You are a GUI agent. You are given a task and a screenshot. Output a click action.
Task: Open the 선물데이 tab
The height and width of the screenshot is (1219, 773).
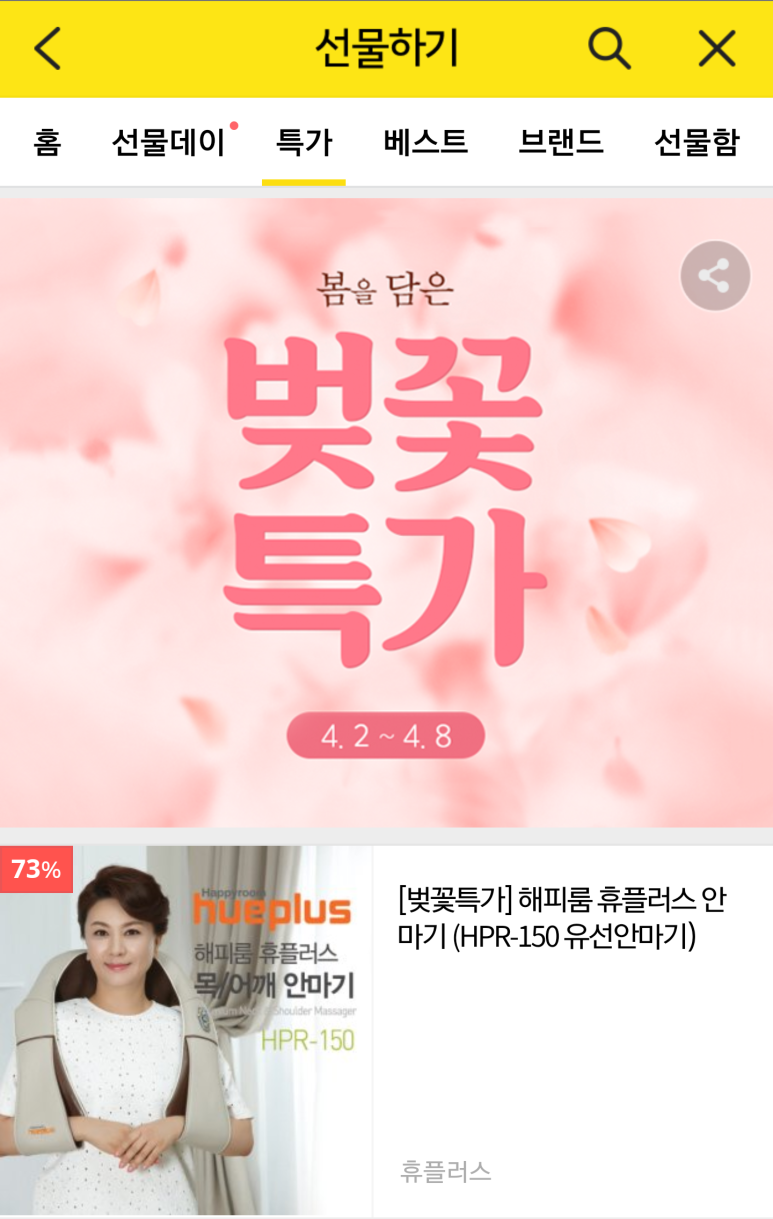point(169,142)
